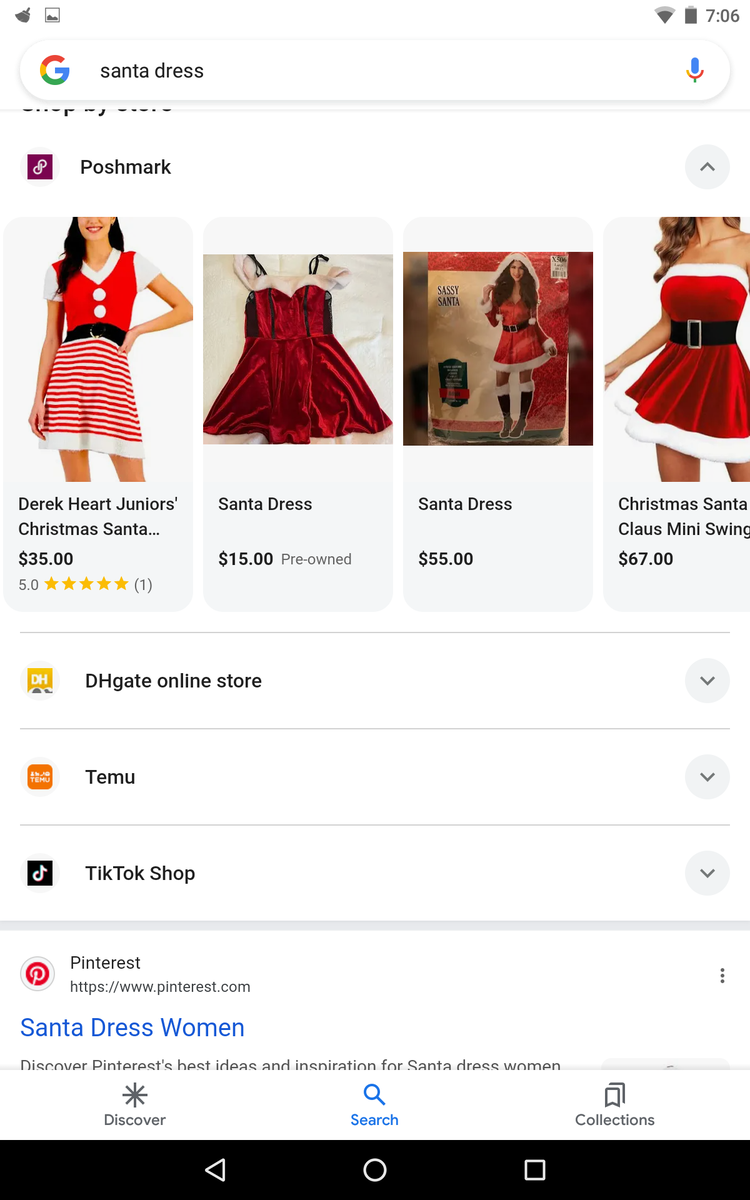The height and width of the screenshot is (1200, 750).
Task: Select the Search tab
Action: 374,1104
